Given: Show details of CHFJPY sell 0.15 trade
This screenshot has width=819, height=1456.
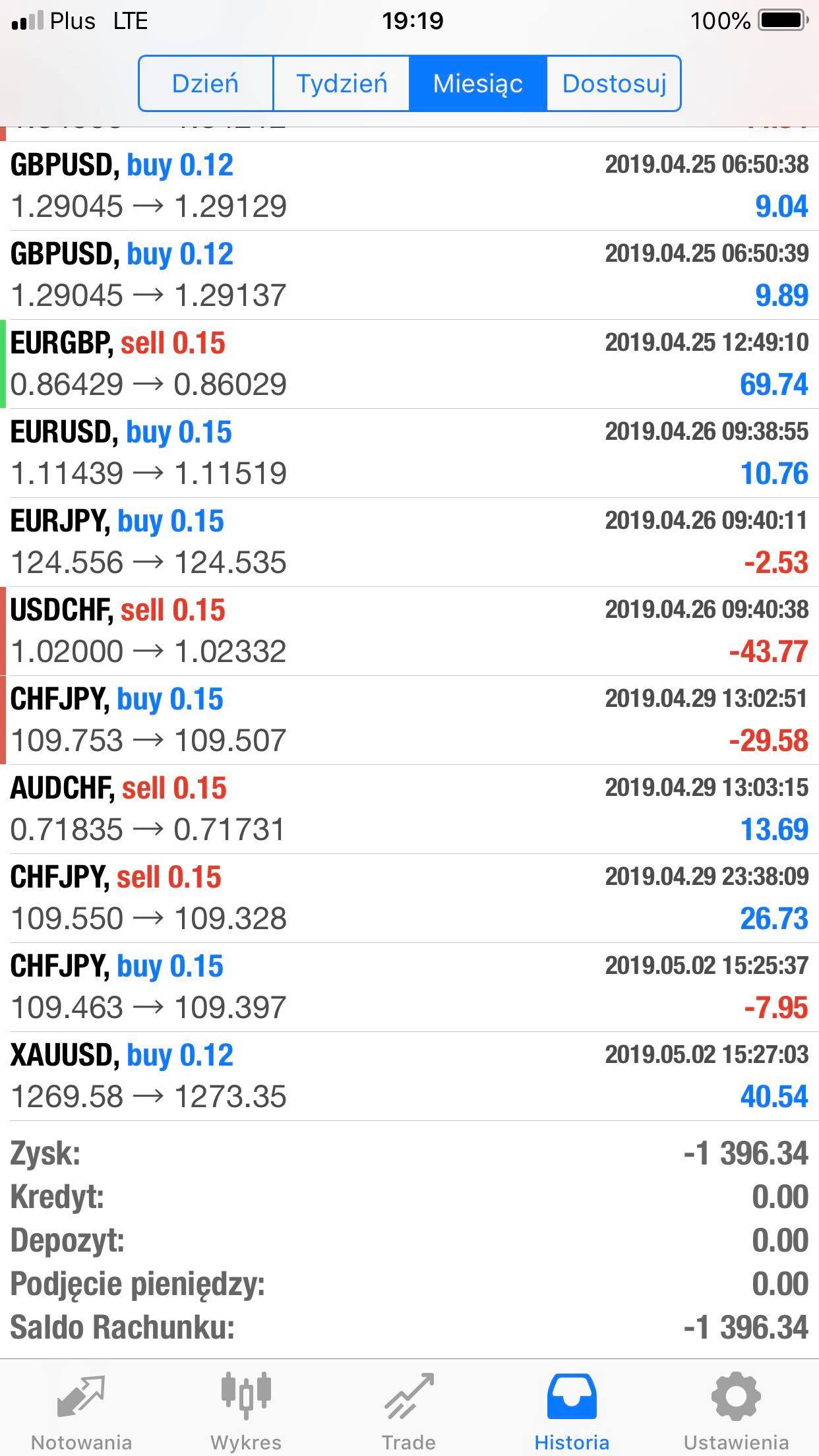Looking at the screenshot, I should 409,898.
